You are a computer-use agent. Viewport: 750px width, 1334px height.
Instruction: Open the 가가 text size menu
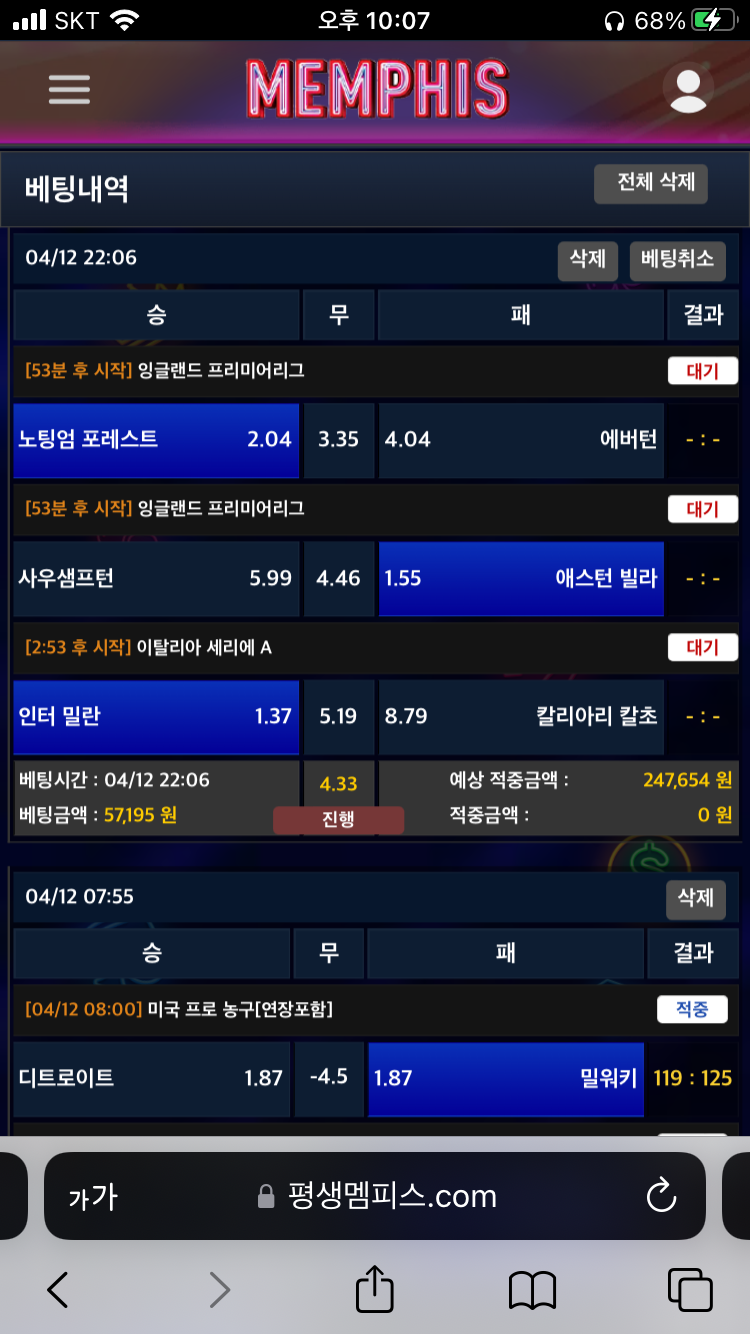click(92, 1197)
